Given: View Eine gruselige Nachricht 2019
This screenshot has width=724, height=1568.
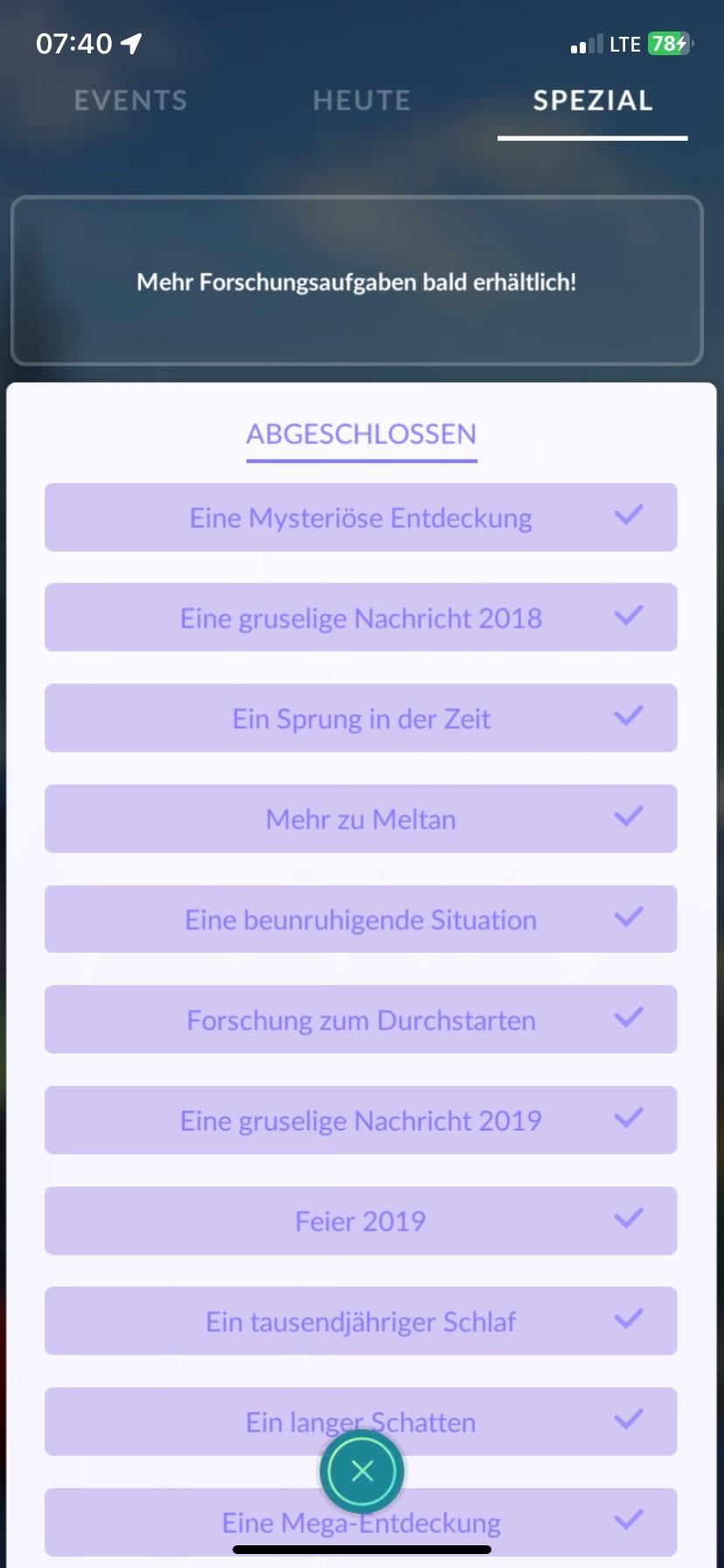Looking at the screenshot, I should 361,1120.
